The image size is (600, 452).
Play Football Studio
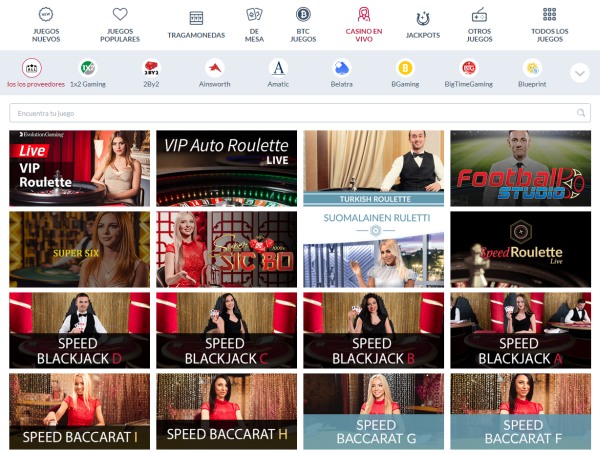tap(520, 168)
